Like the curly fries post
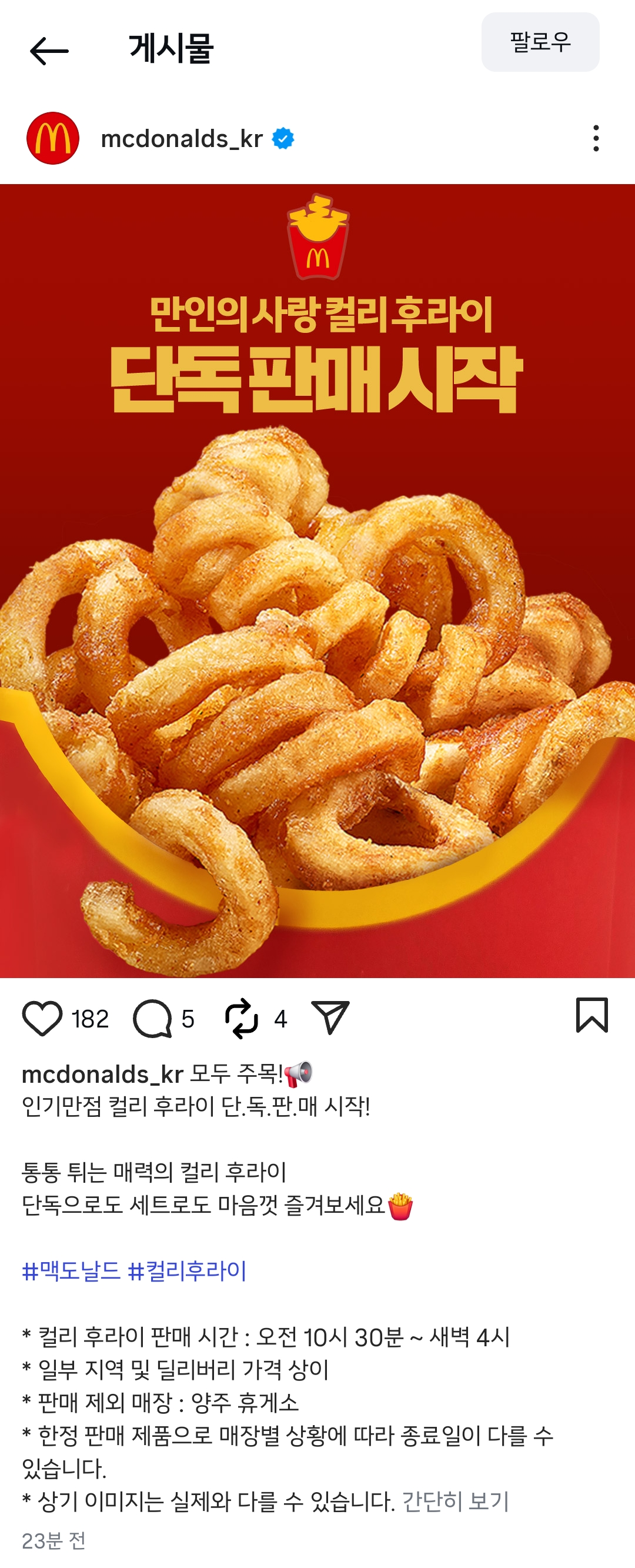The height and width of the screenshot is (1568, 635). [42, 1018]
